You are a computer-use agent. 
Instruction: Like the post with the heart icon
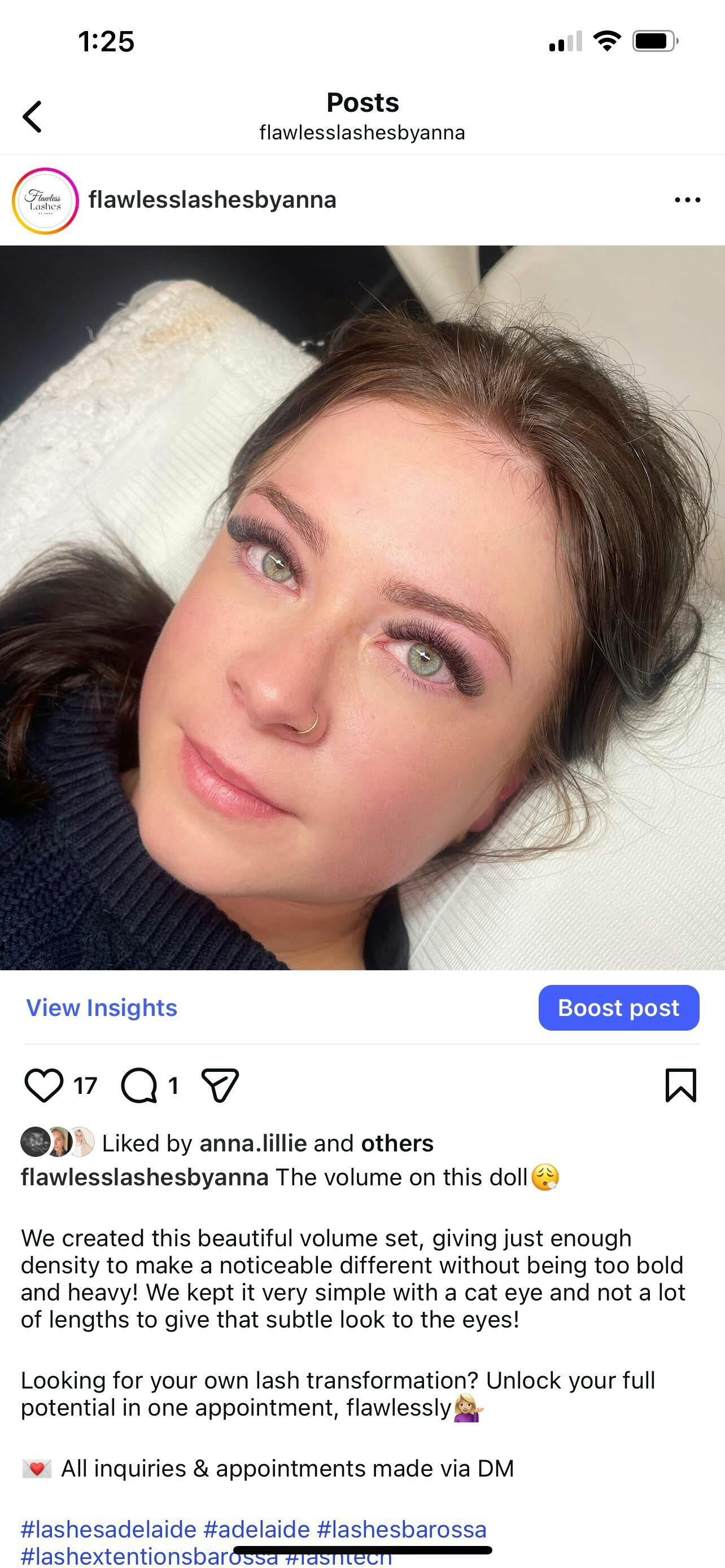coord(44,1085)
